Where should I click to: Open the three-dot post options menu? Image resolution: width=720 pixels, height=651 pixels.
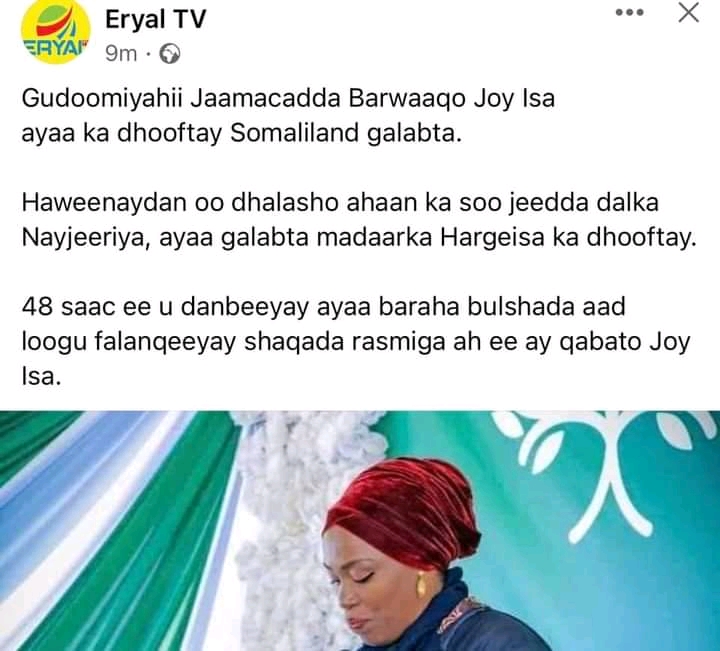tap(630, 14)
